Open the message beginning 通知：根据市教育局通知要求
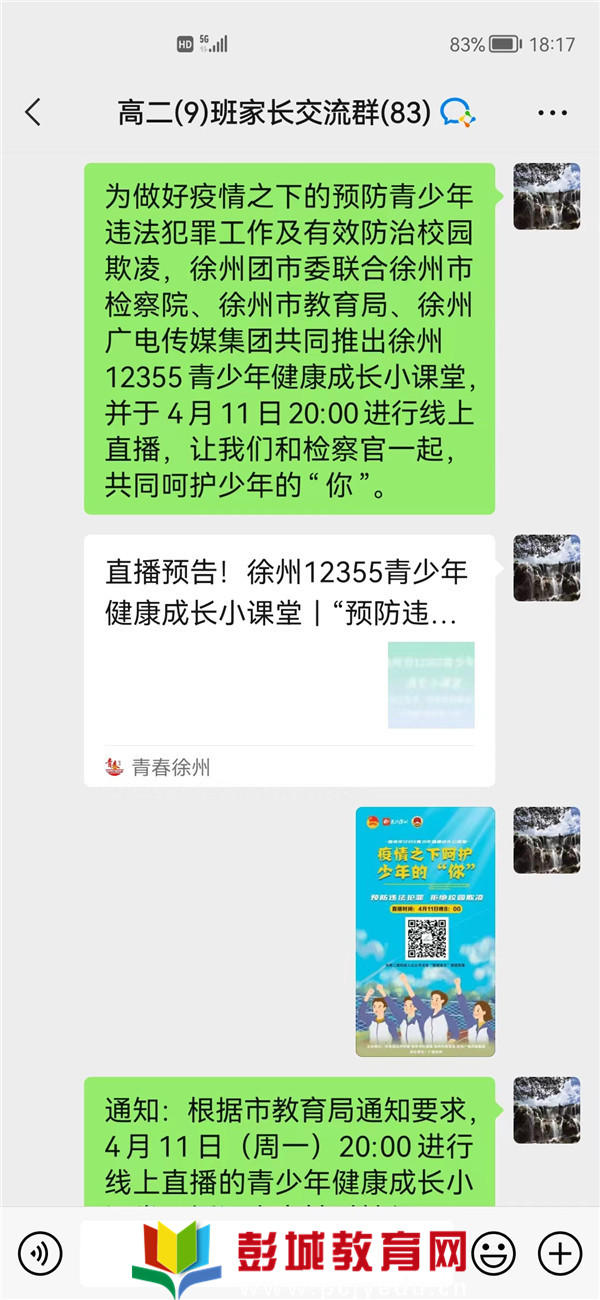Screen dimensions: 600x1300 (x=289, y=1140)
